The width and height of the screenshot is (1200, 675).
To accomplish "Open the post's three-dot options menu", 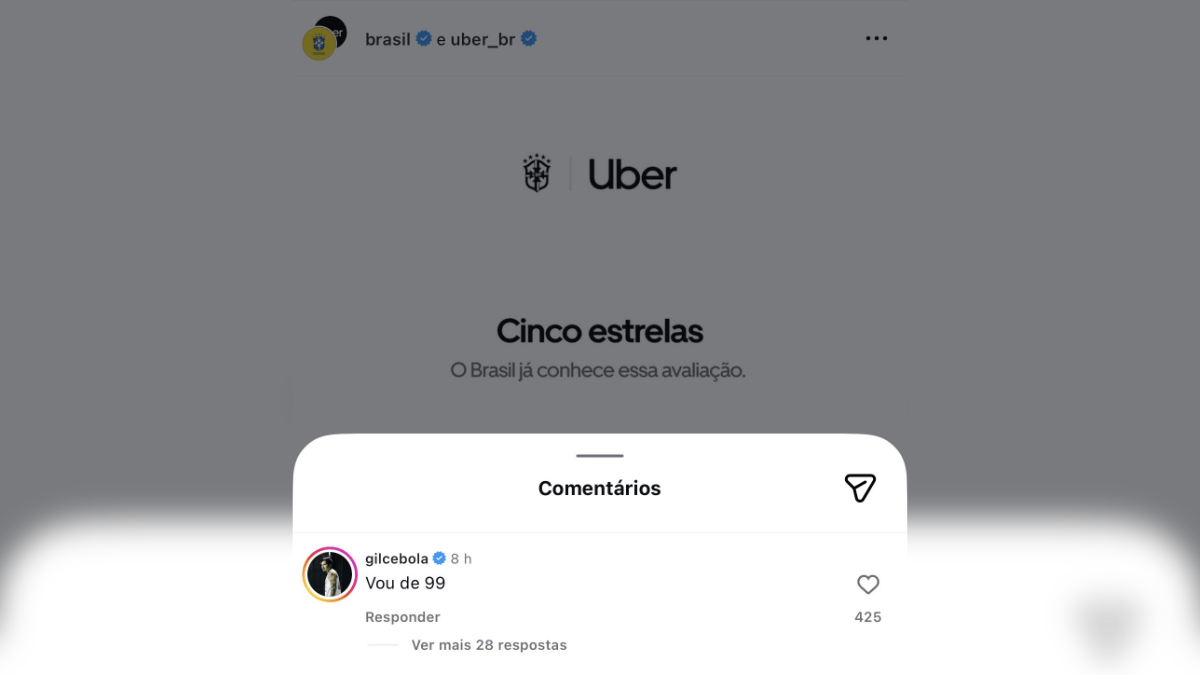I will point(876,39).
